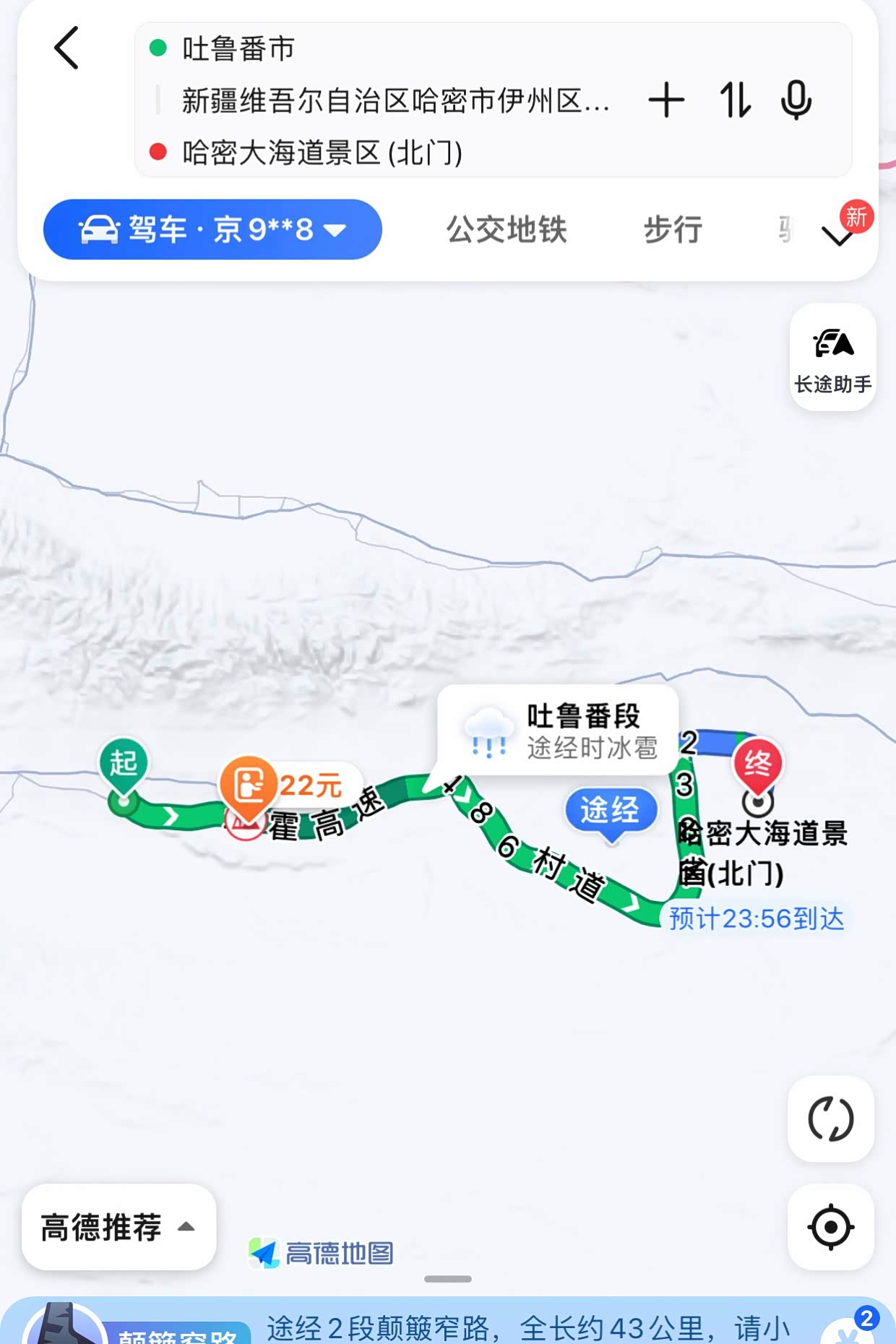Image resolution: width=896 pixels, height=1344 pixels.
Task: Edit the starting point 吐鲁番市
Action: click(238, 49)
